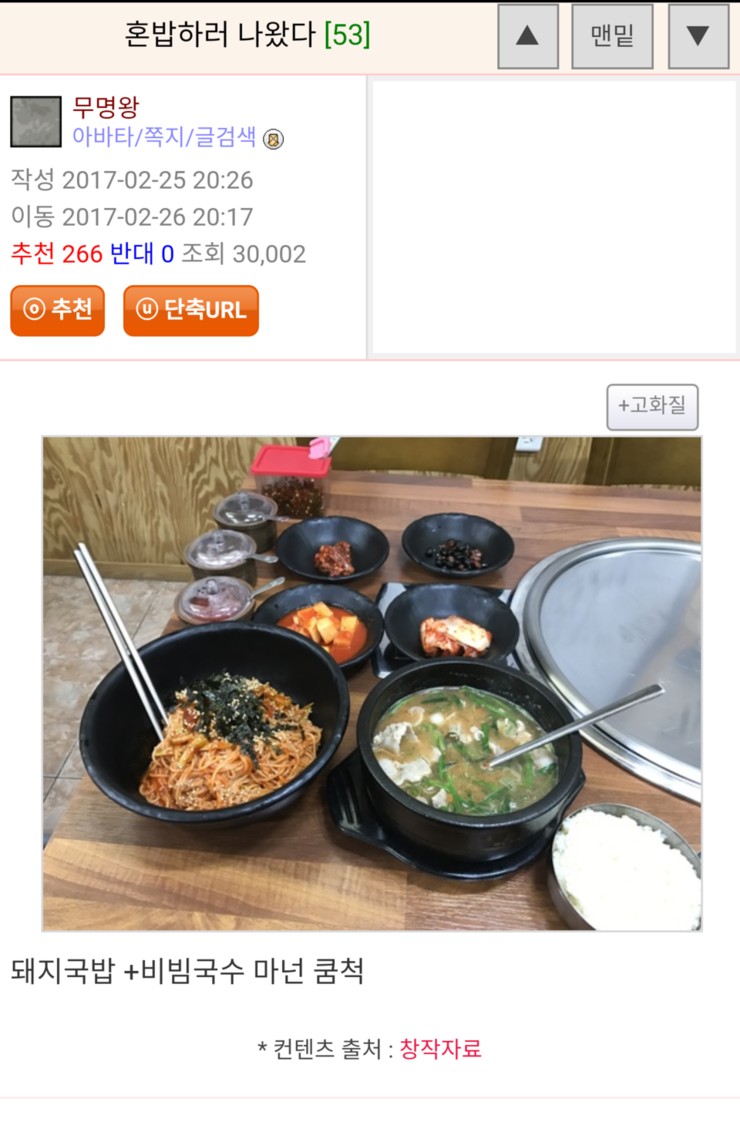Open the 창작자료 source link

440,1049
